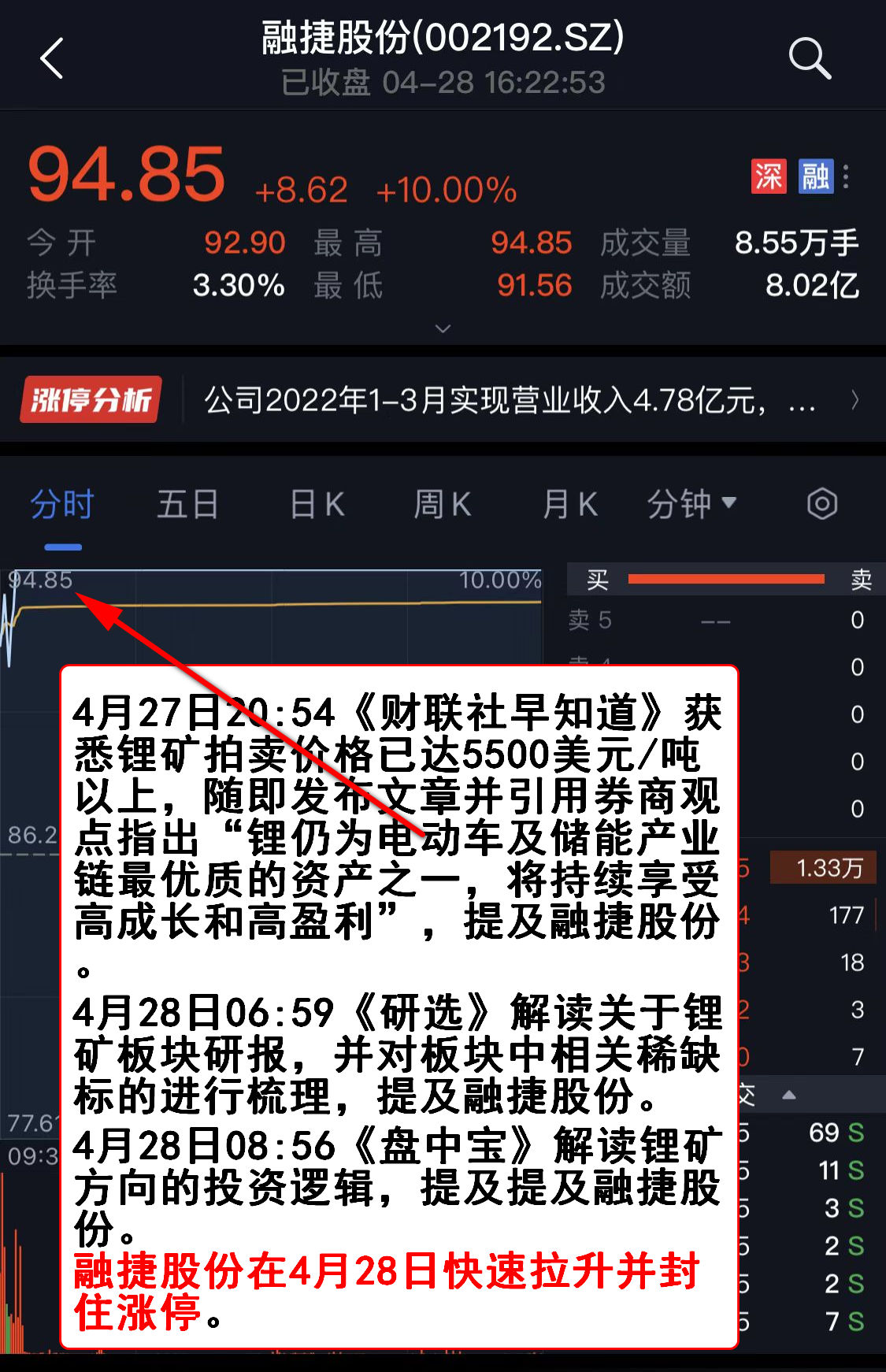
Task: Open the 涨停分析 news banner
Action: click(441, 400)
